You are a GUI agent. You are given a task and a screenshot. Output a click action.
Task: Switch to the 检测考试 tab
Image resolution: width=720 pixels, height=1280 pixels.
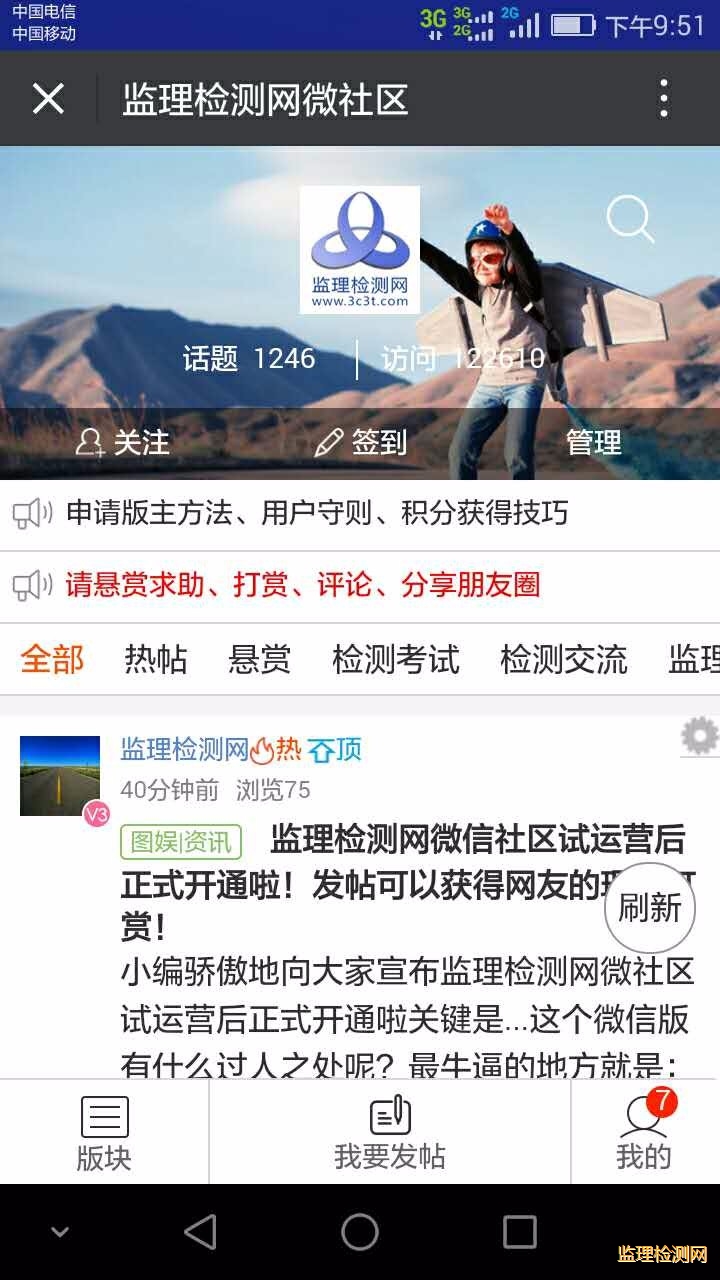tap(396, 660)
